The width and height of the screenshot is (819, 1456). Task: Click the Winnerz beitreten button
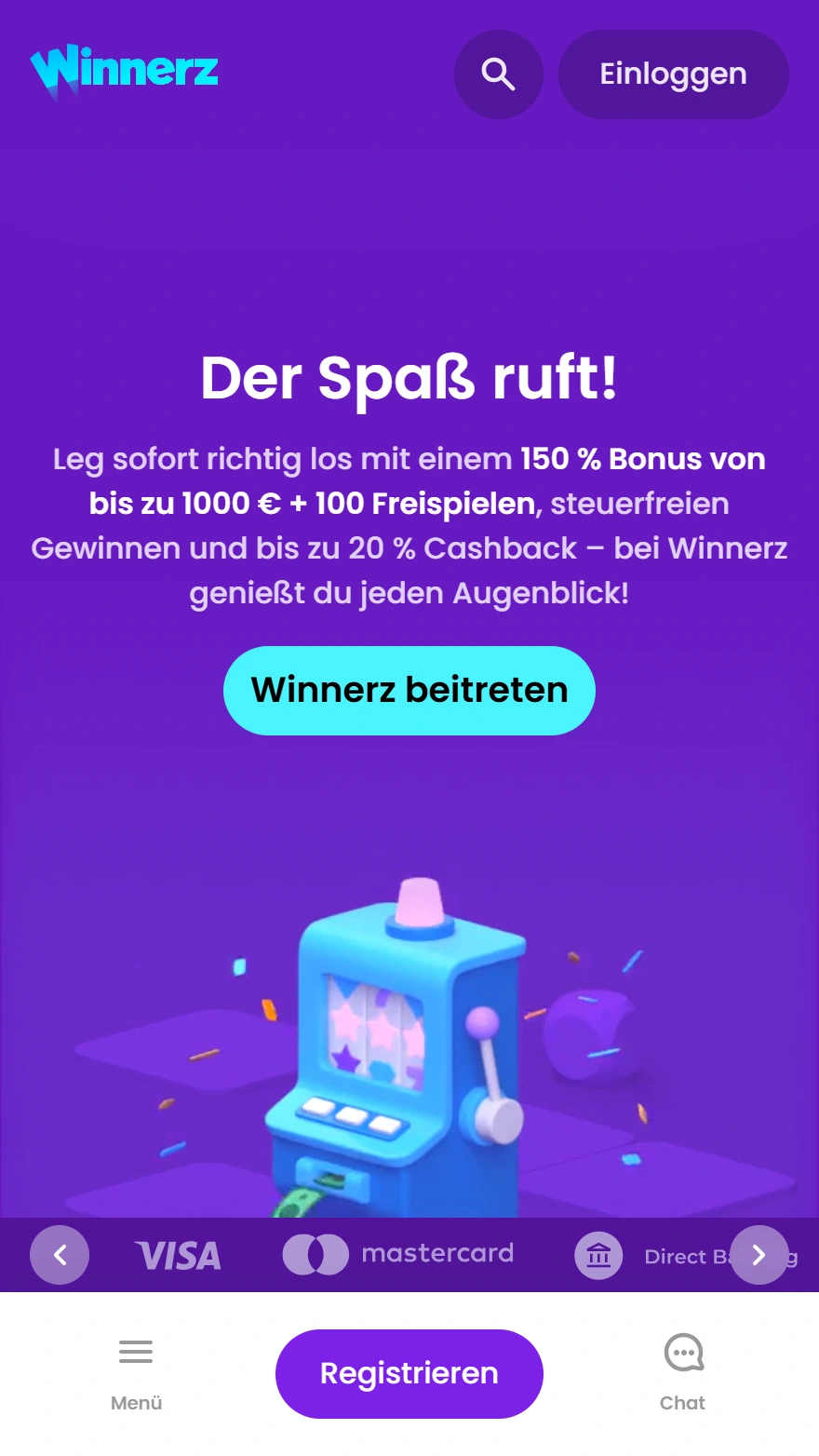pyautogui.click(x=409, y=690)
